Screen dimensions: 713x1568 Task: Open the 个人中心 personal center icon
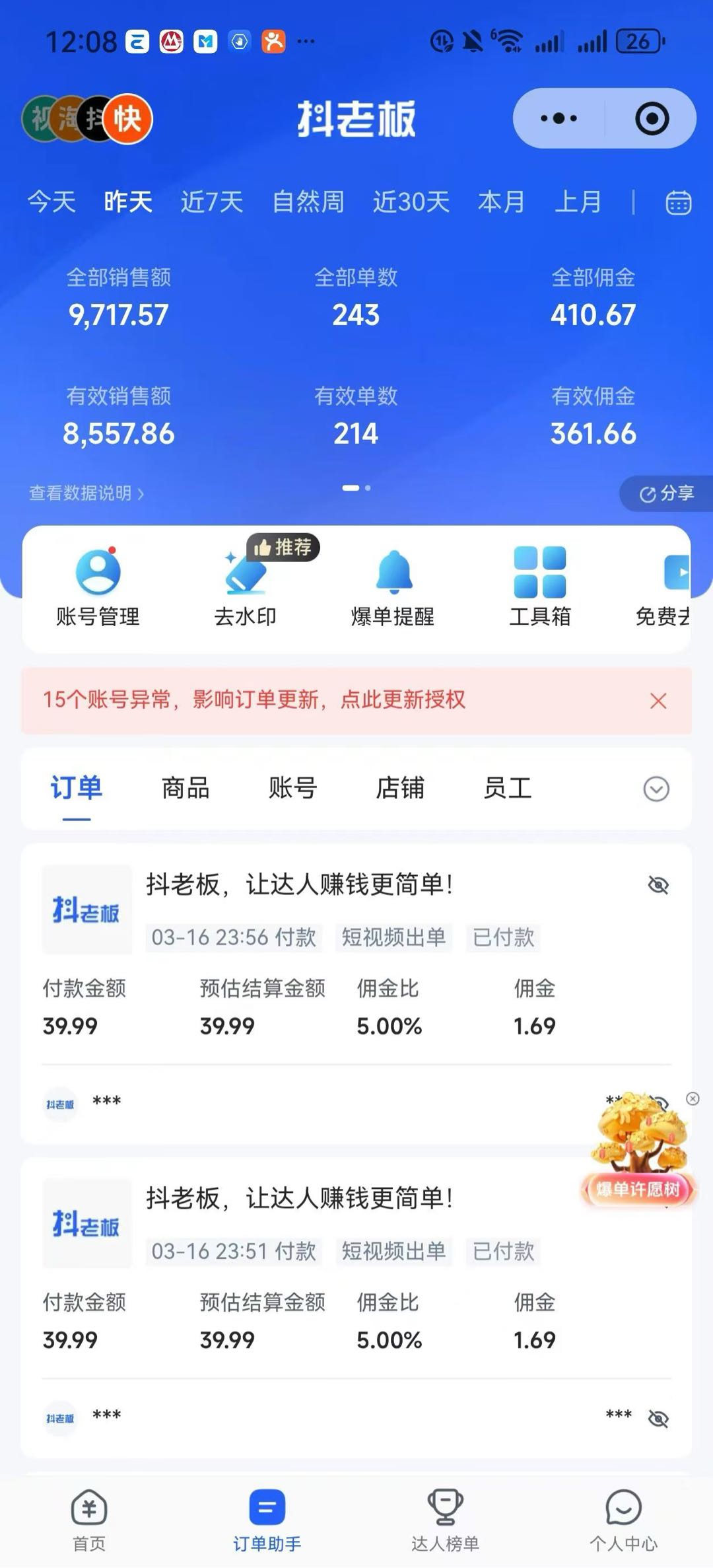coord(623,1512)
